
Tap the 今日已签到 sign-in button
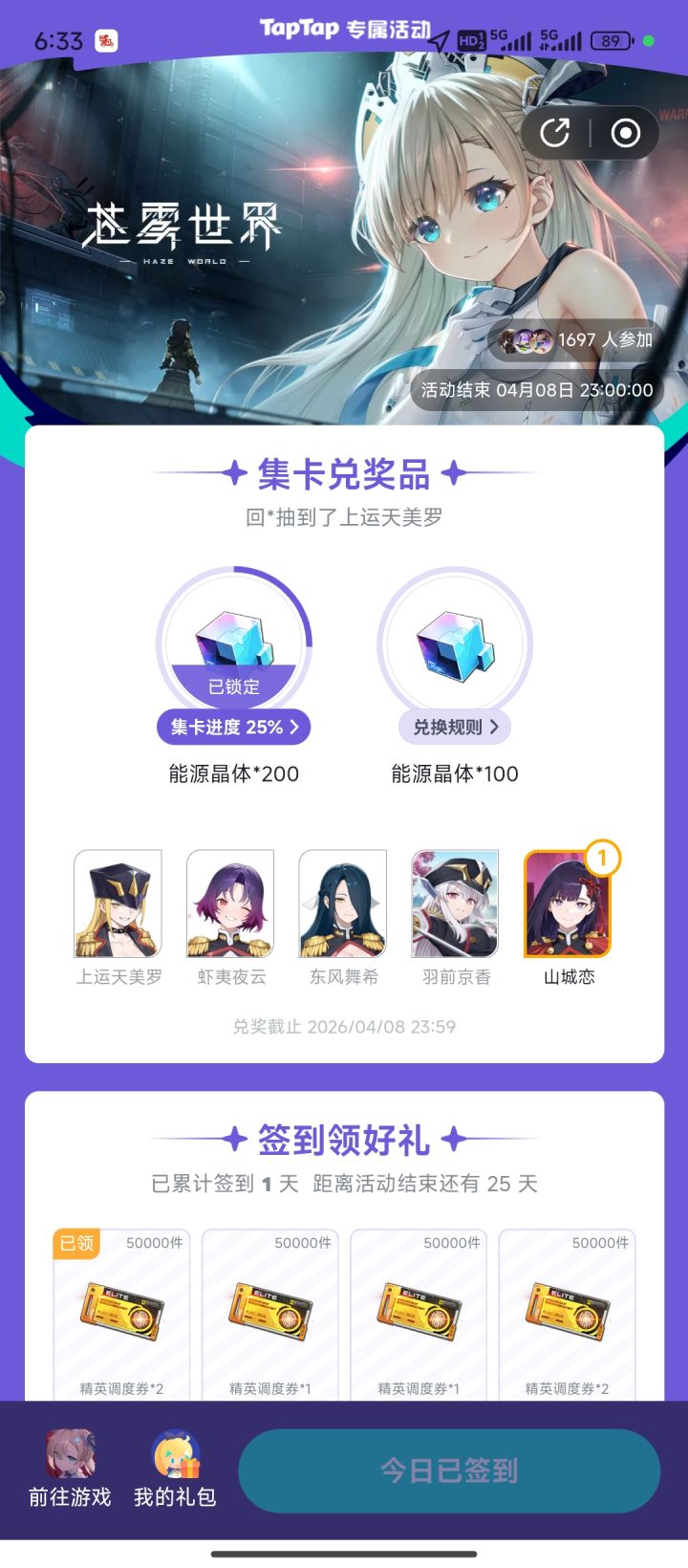click(447, 1471)
